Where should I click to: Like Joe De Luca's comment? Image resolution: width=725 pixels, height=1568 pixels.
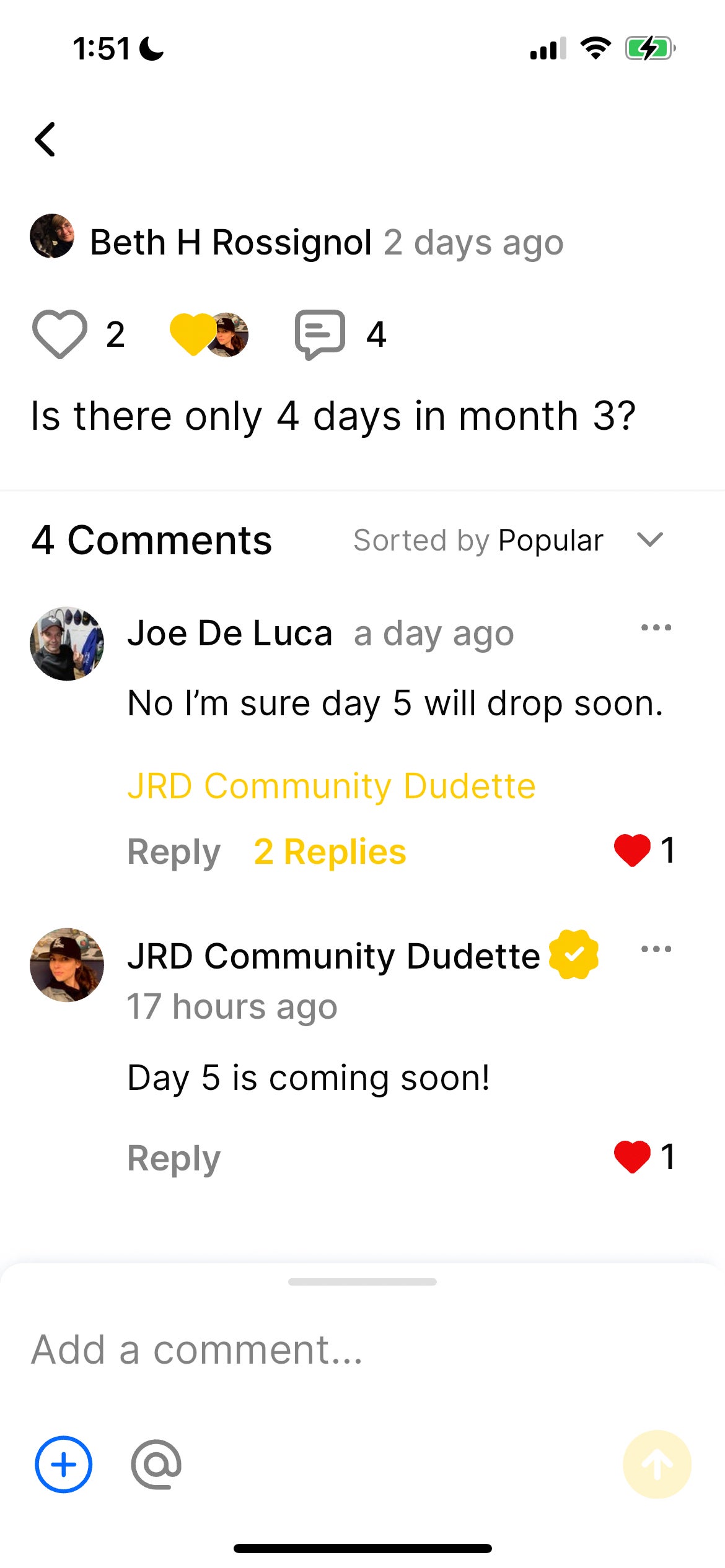(x=632, y=850)
